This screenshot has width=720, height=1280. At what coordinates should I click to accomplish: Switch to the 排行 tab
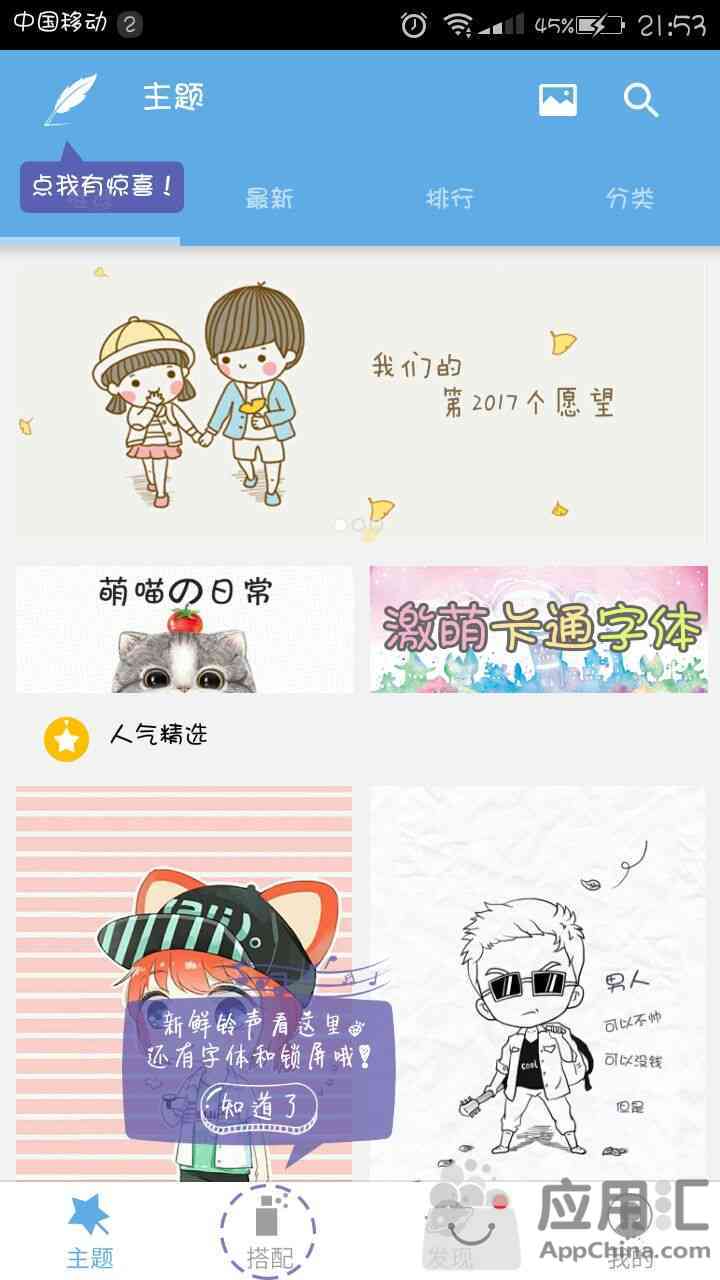pyautogui.click(x=449, y=198)
